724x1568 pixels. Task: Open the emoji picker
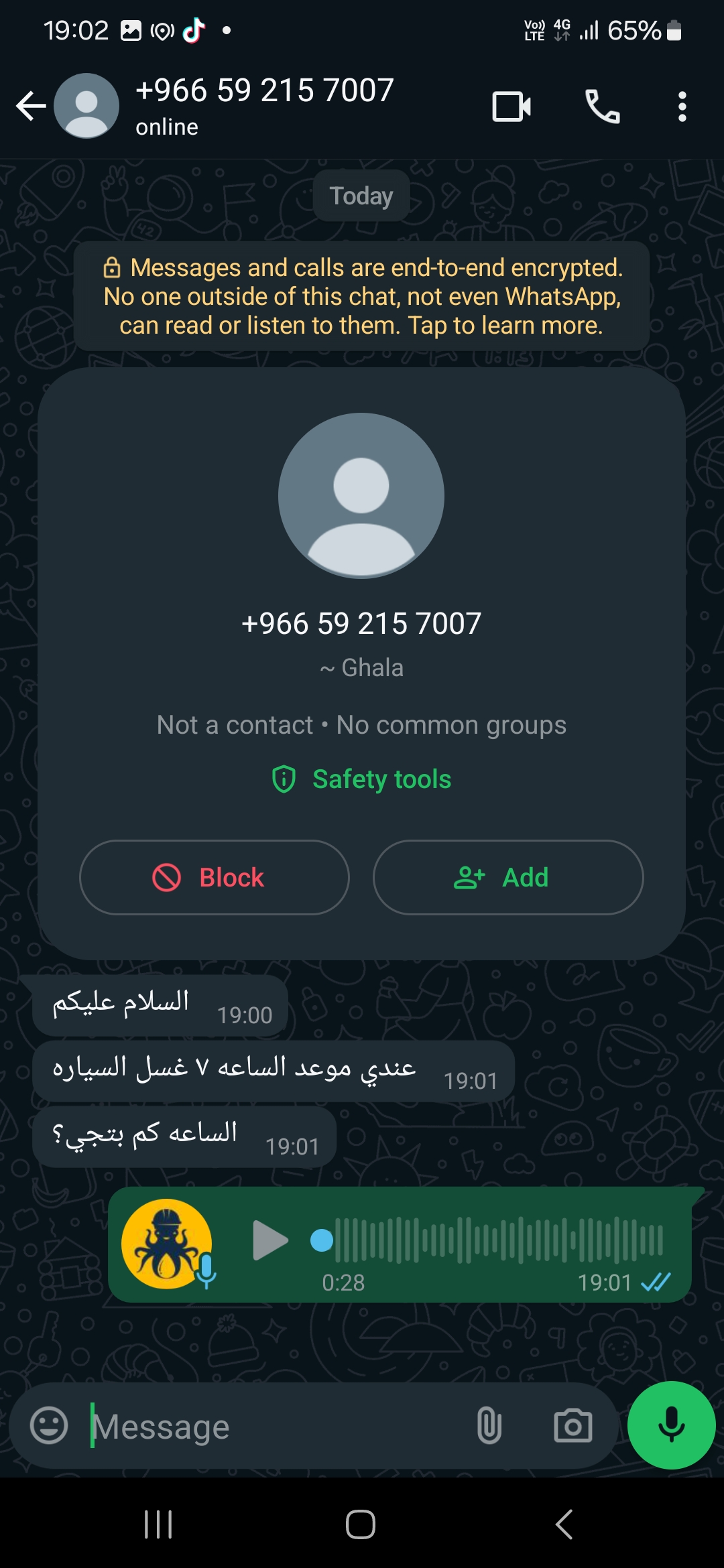coord(49,1425)
